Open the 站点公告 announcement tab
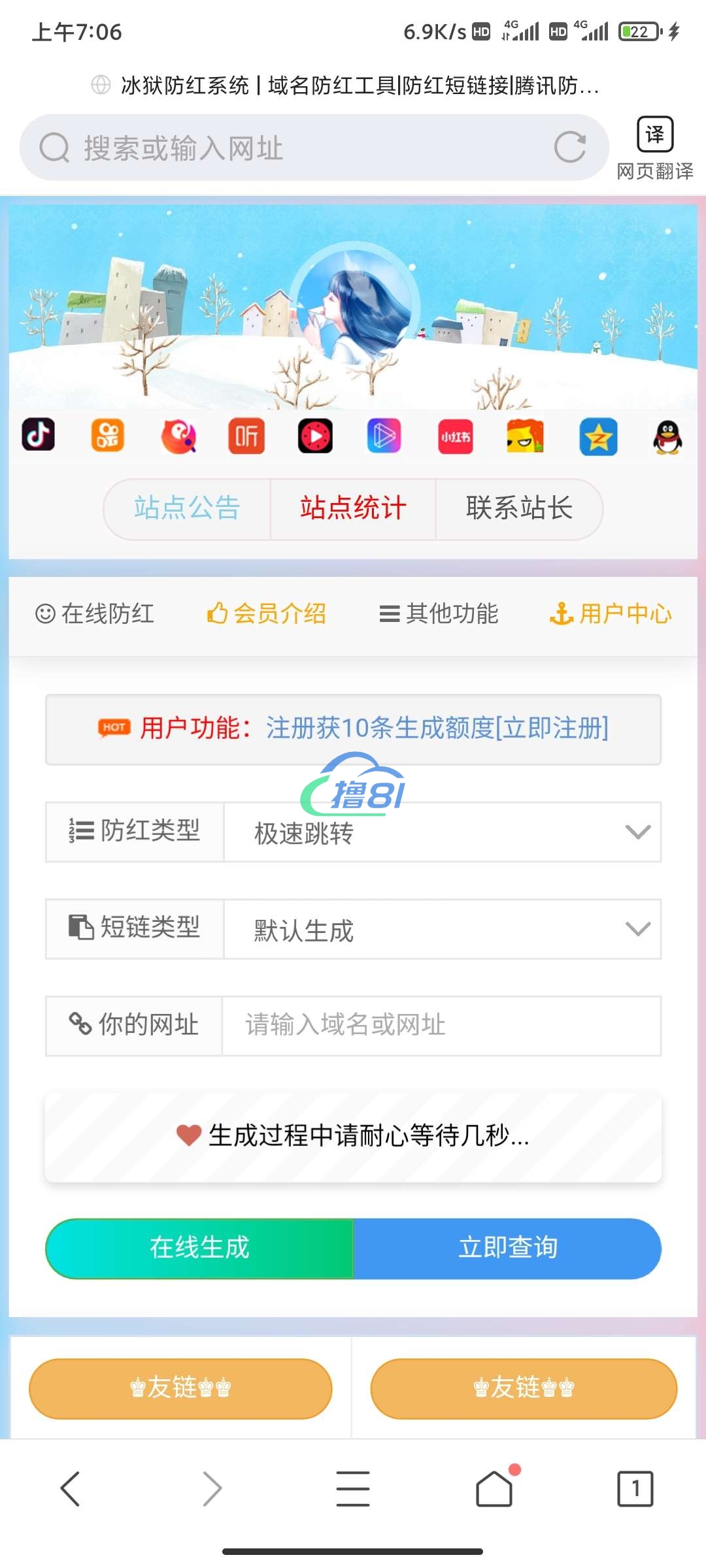 point(187,508)
